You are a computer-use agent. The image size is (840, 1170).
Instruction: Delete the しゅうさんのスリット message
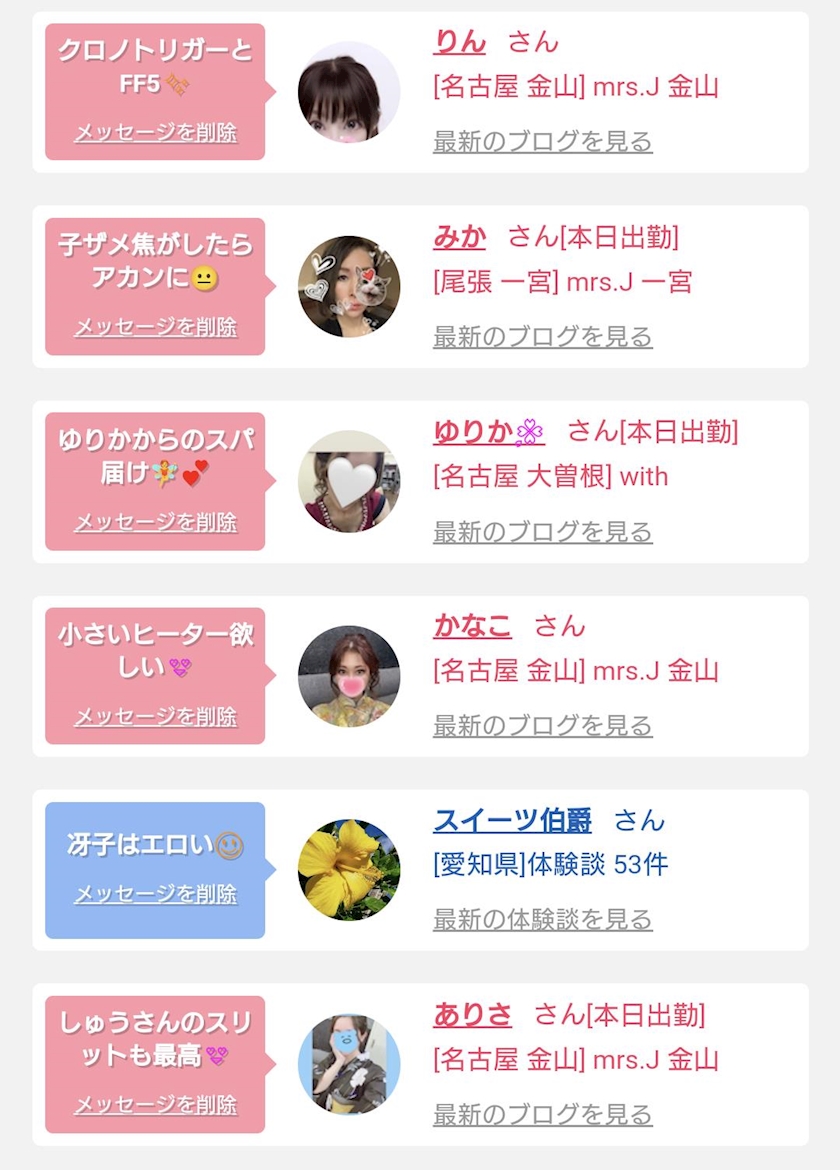click(x=155, y=1105)
